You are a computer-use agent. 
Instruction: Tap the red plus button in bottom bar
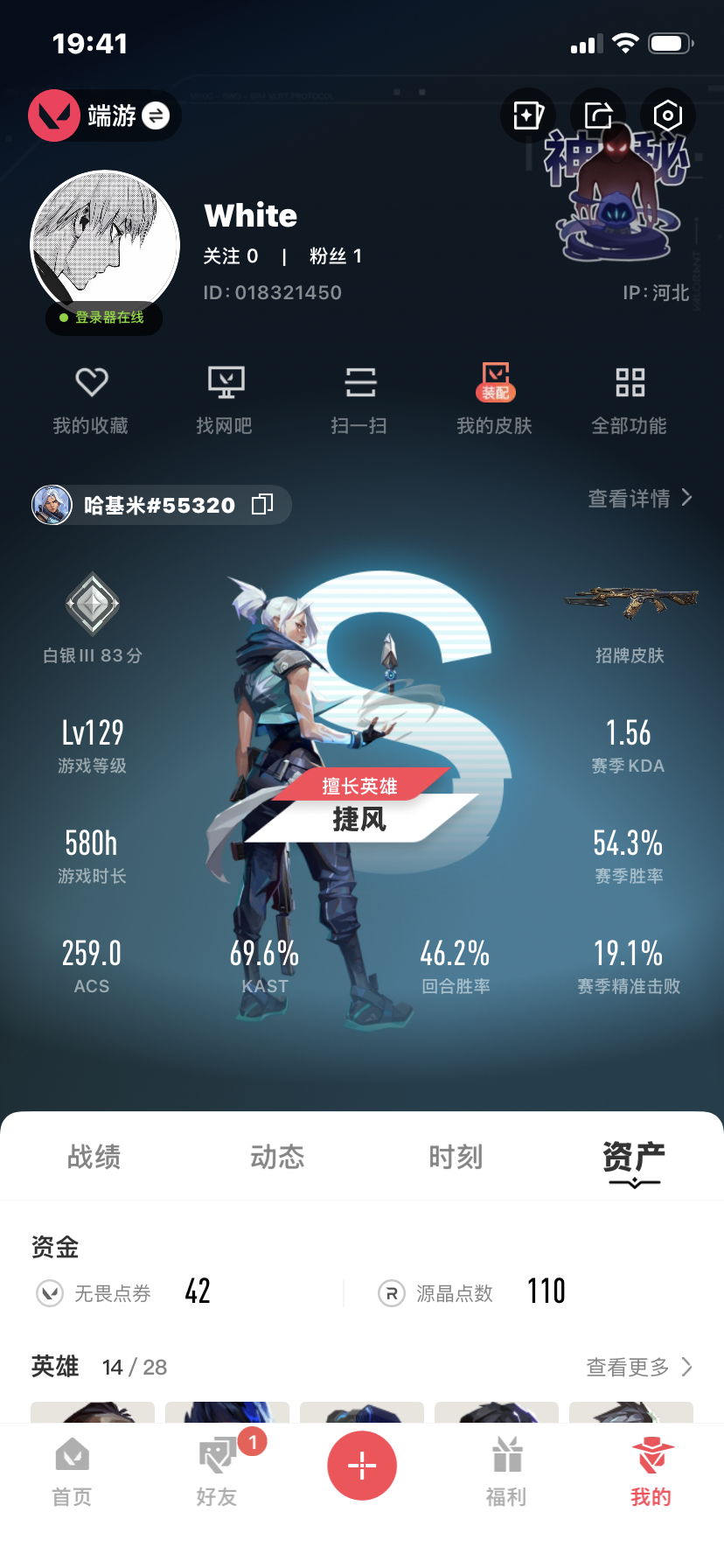tap(361, 1465)
